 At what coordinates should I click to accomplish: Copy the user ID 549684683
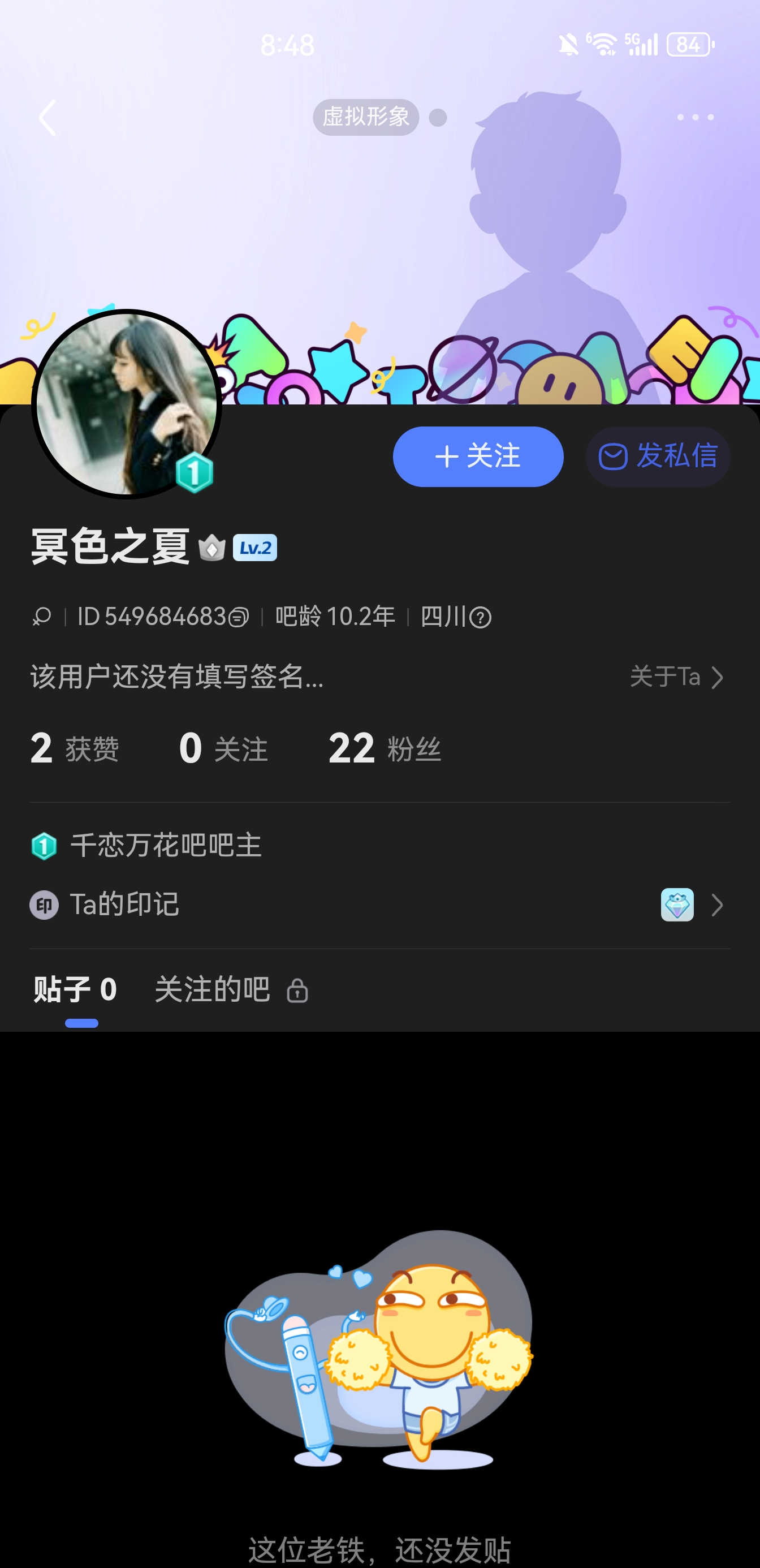coord(239,617)
